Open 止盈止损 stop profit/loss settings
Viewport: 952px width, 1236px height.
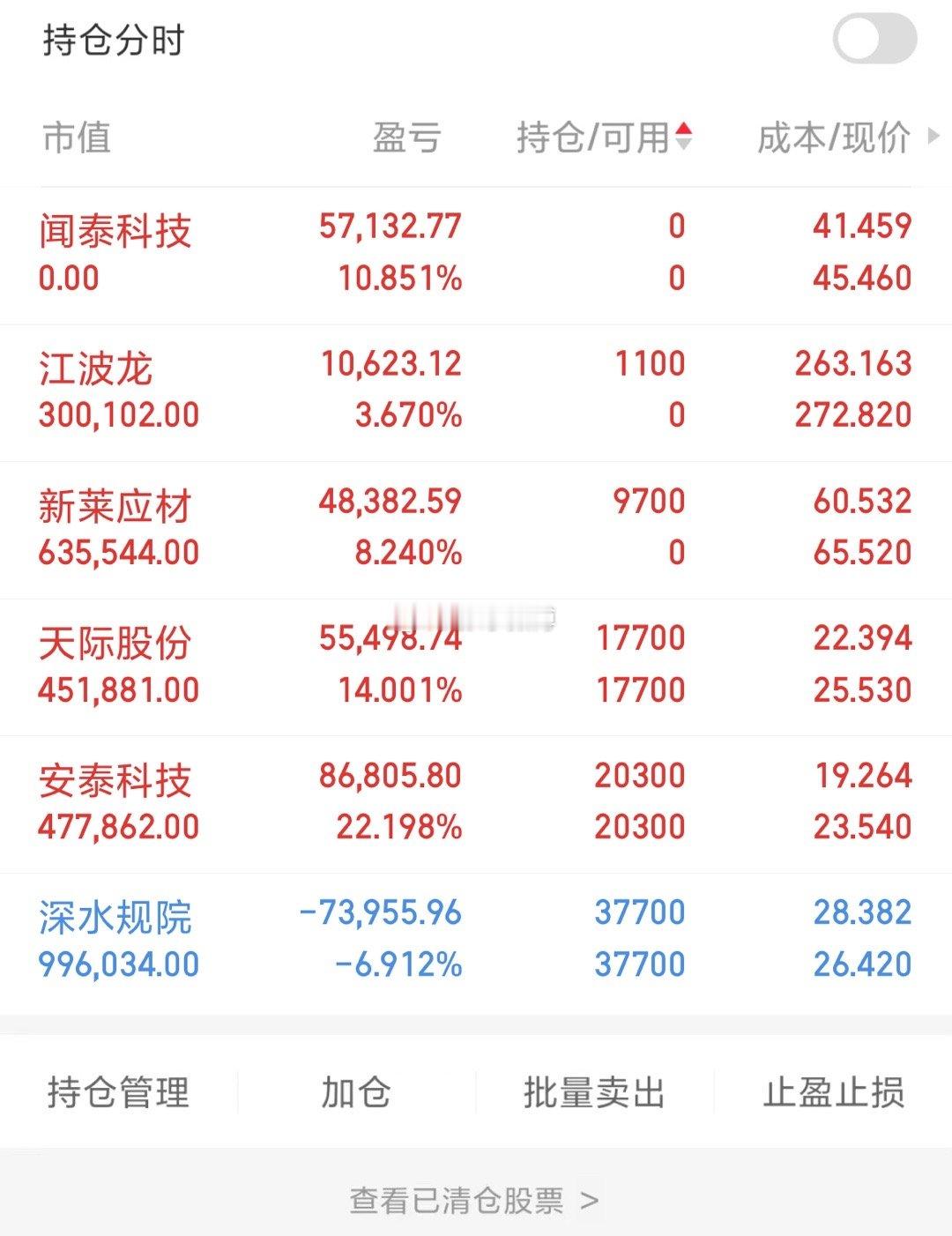pos(835,1093)
